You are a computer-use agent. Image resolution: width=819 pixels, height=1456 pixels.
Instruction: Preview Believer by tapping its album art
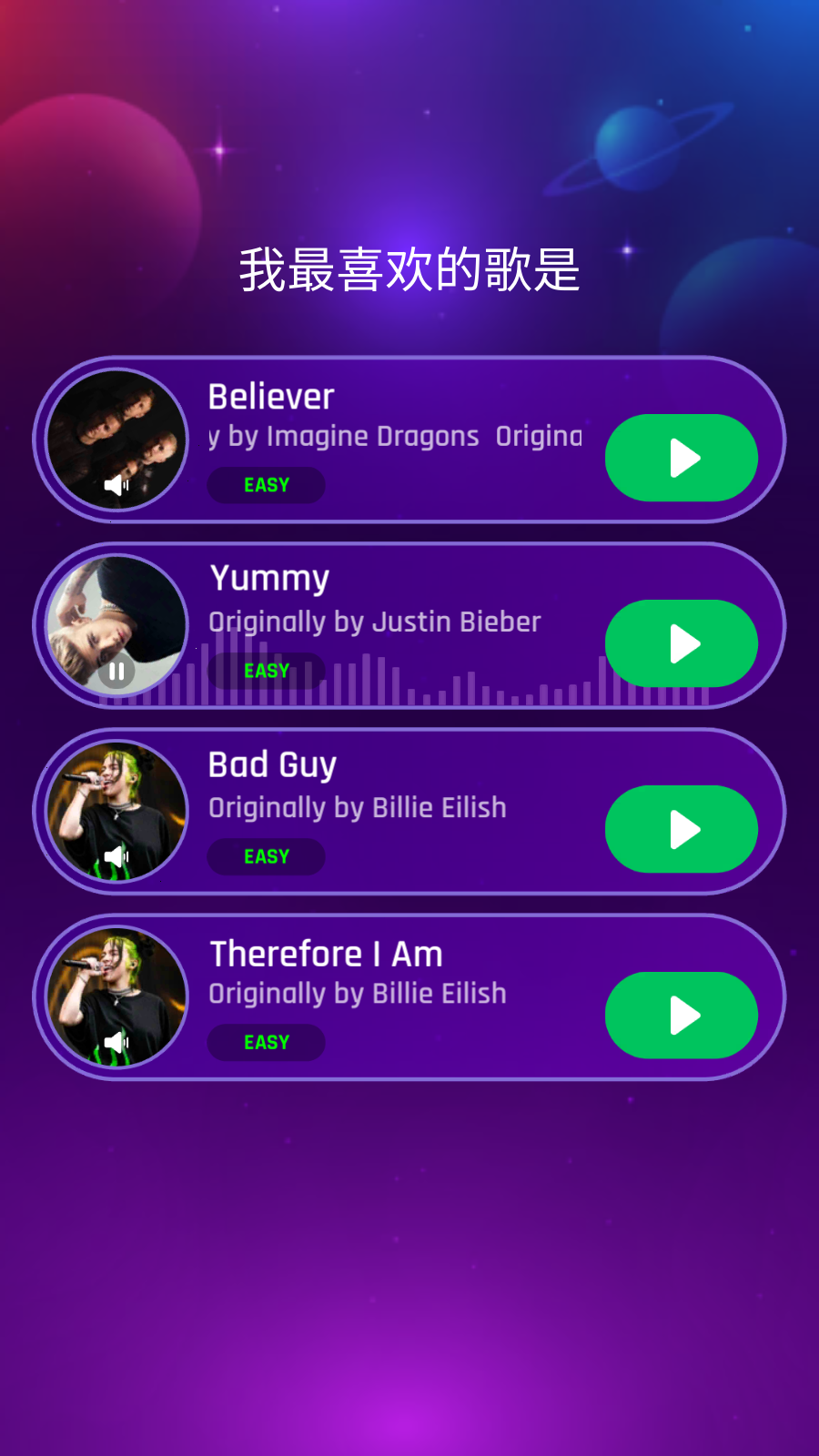(116, 440)
